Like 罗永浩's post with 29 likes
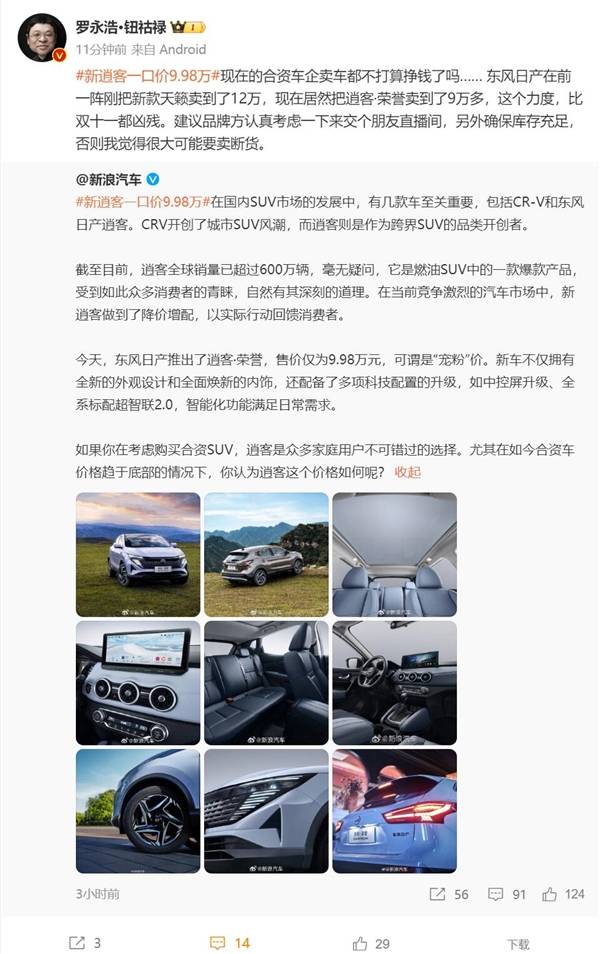Viewport: 600px width, 954px height. tap(371, 942)
